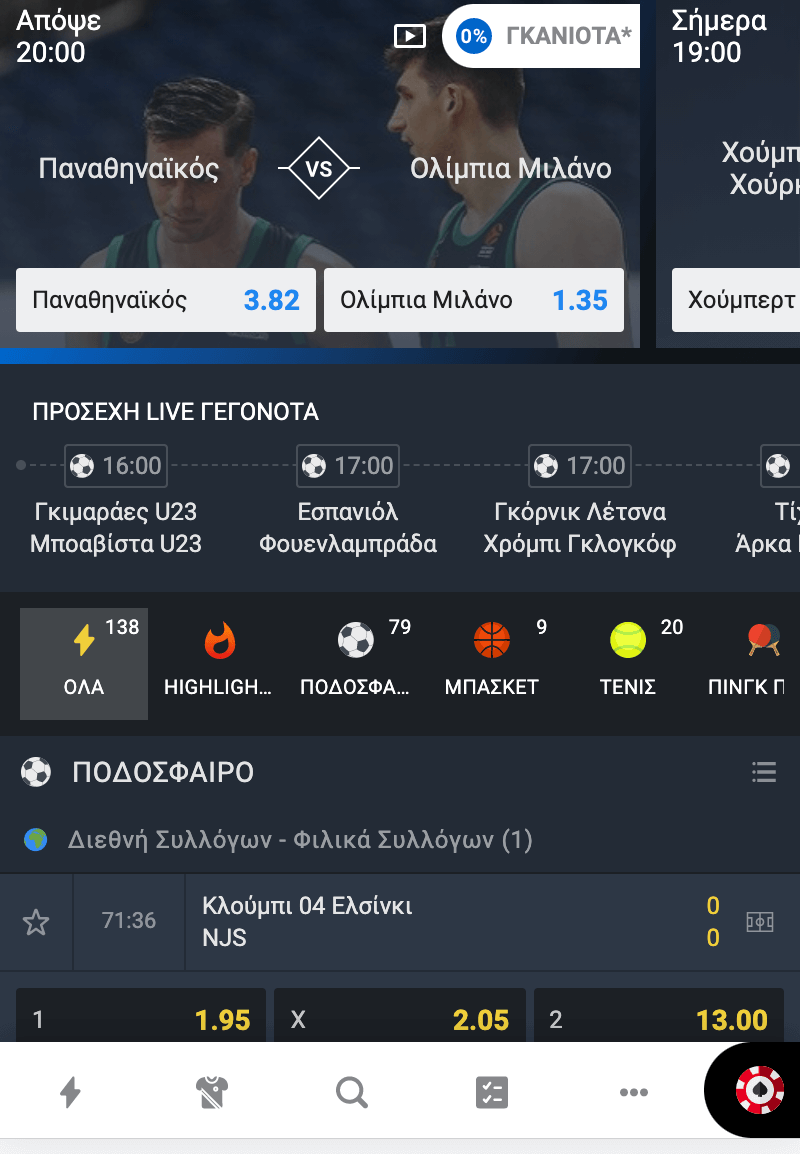Favorite the Κλούμπι 04 Ελσίνκι match
800x1154 pixels.
(36, 922)
